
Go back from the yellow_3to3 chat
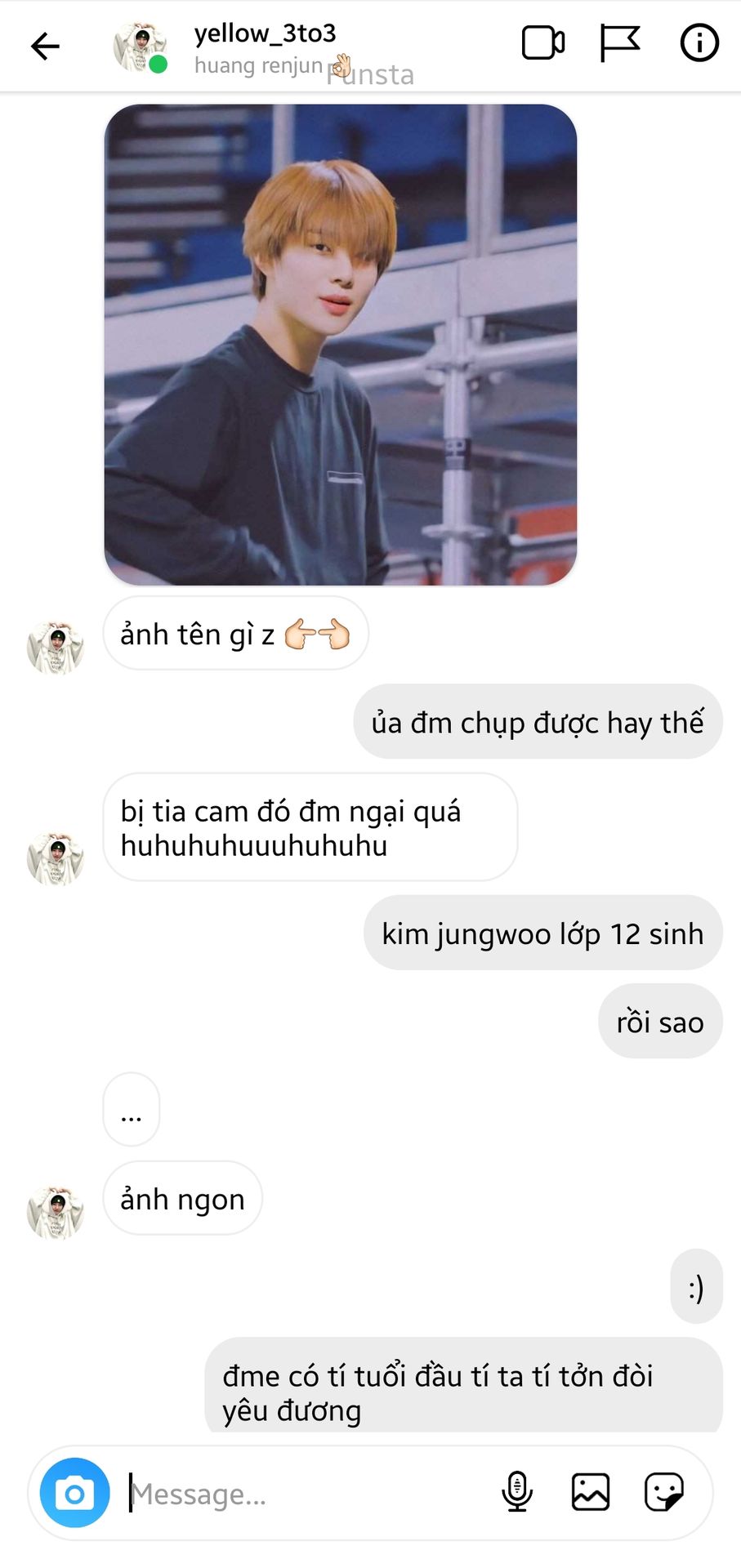(x=45, y=46)
